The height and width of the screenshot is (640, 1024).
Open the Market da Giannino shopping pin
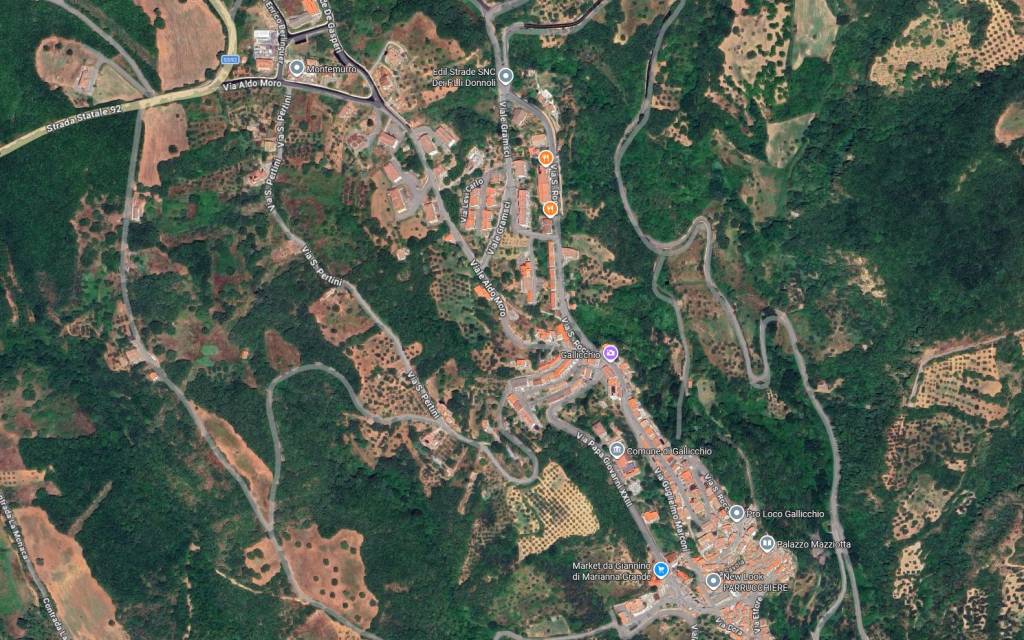[x=660, y=571]
